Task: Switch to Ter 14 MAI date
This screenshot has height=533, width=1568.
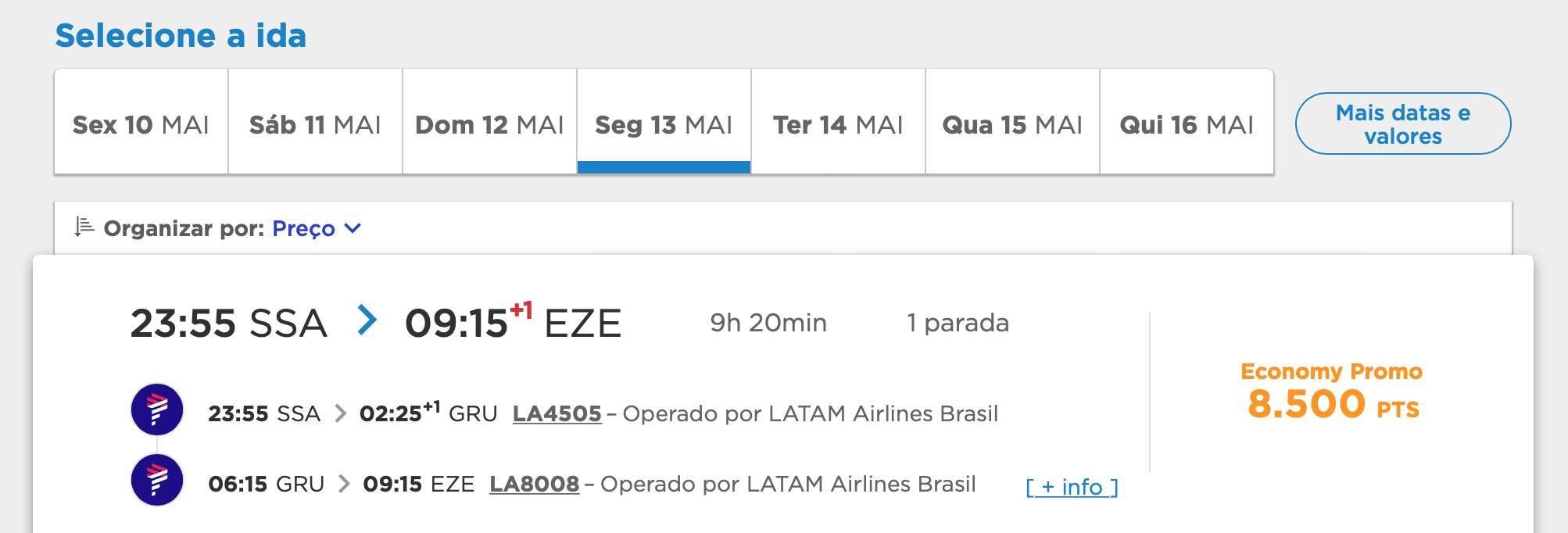Action: click(x=838, y=123)
